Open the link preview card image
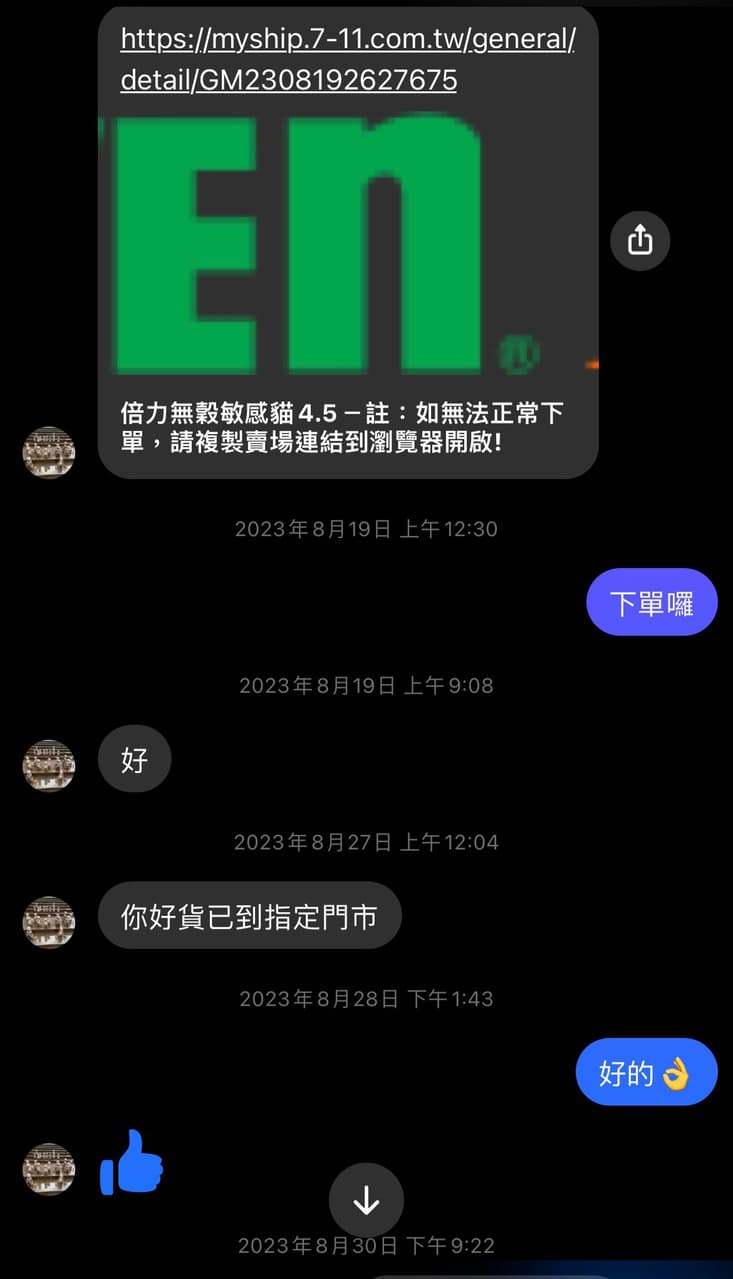The height and width of the screenshot is (1279, 733). 347,243
